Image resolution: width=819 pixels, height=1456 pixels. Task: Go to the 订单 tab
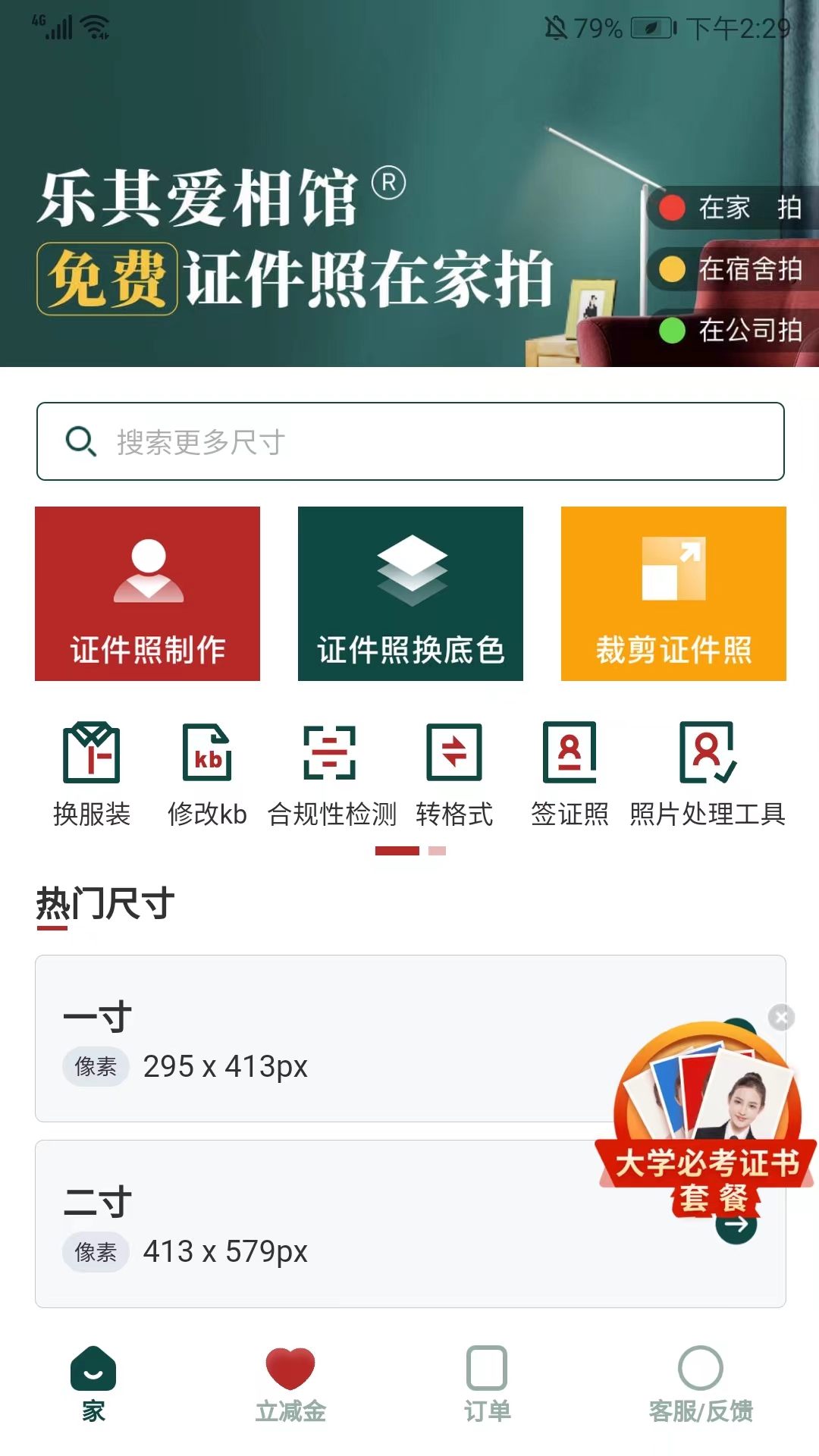click(x=487, y=1383)
